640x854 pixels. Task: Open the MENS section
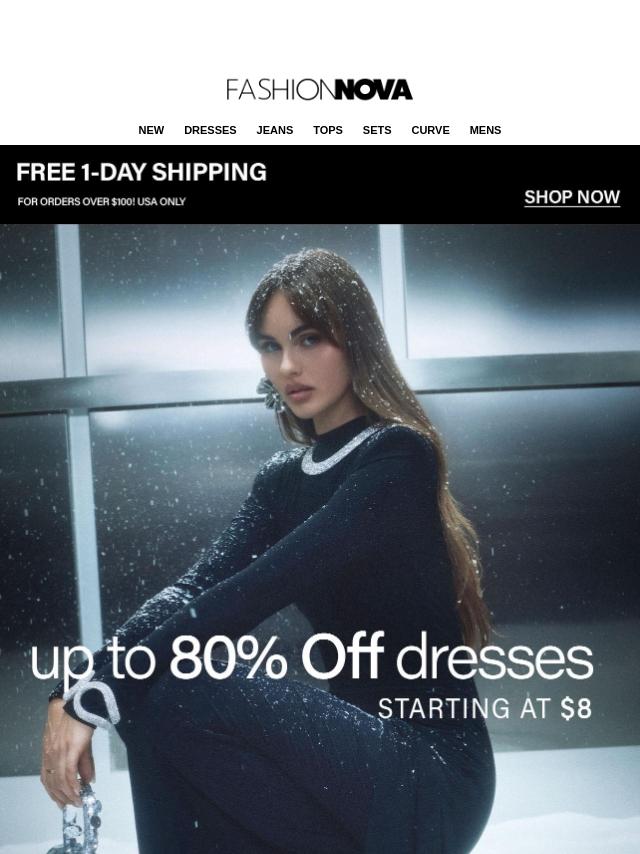485,130
